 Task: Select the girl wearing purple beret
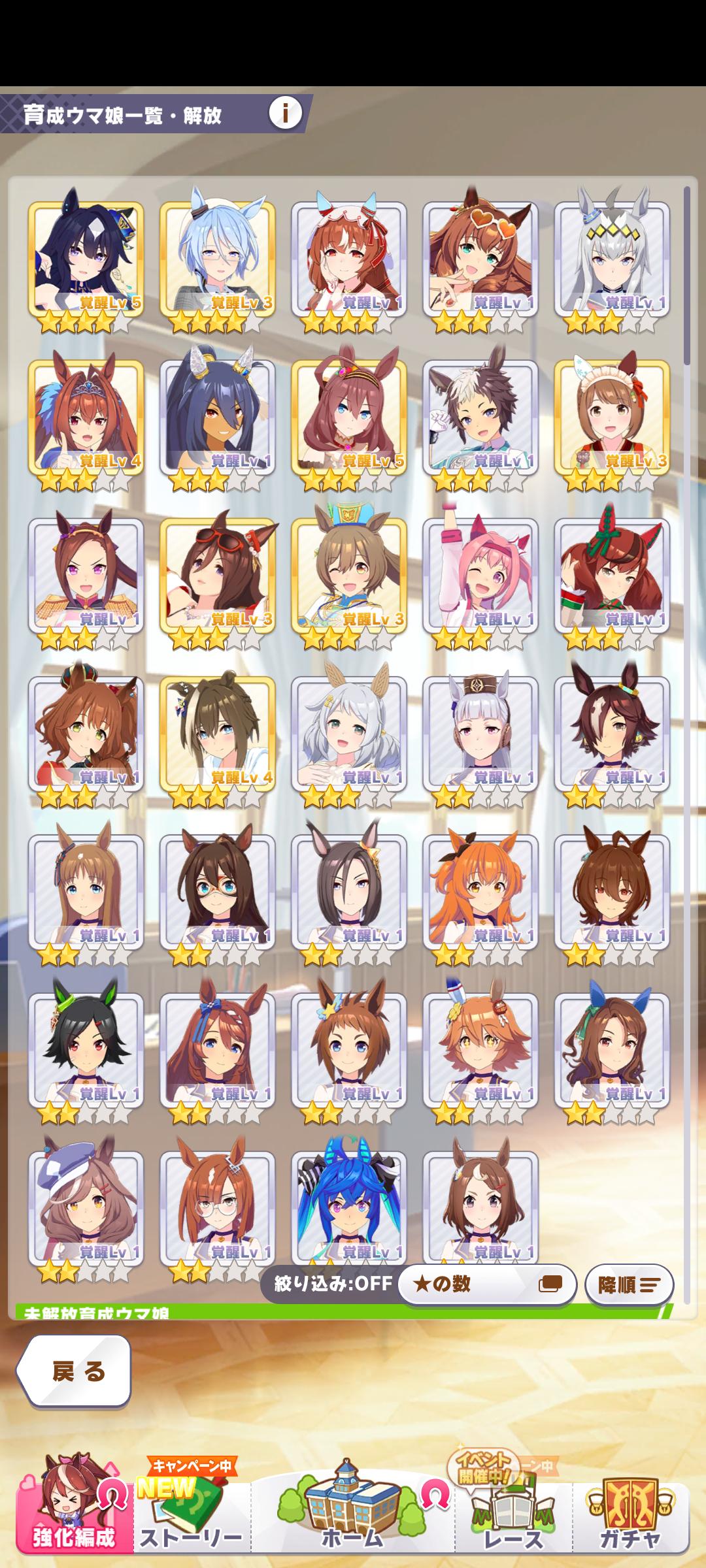point(86,1207)
